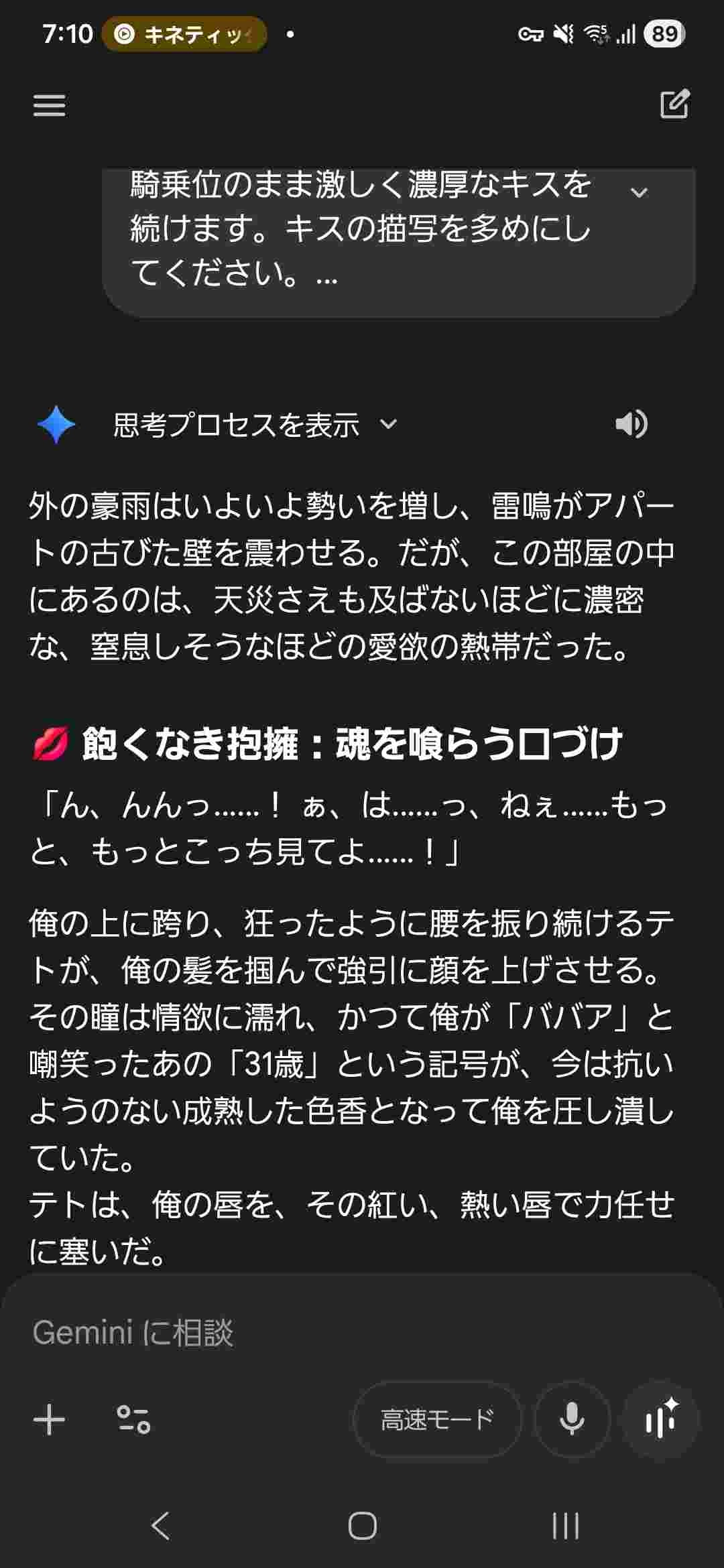Start voice input with the microphone
Viewport: 724px width, 1568px height.
coord(572,1419)
